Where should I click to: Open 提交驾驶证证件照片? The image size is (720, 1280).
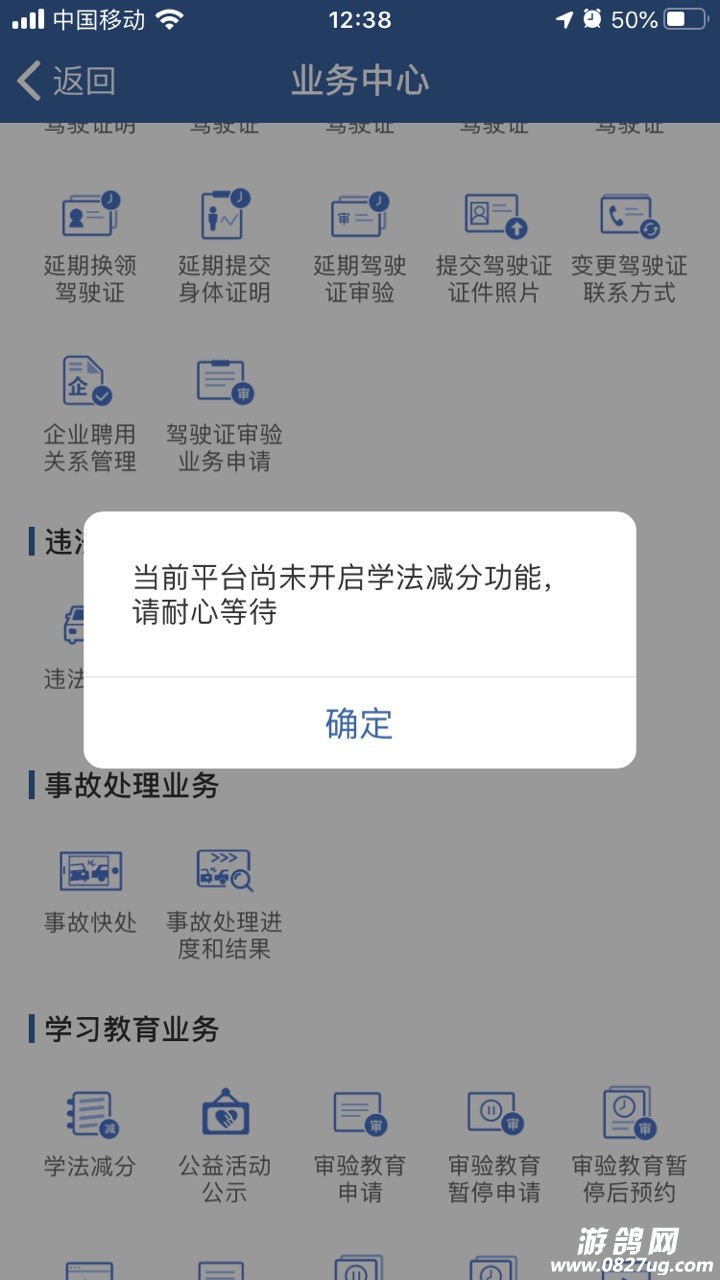point(494,247)
